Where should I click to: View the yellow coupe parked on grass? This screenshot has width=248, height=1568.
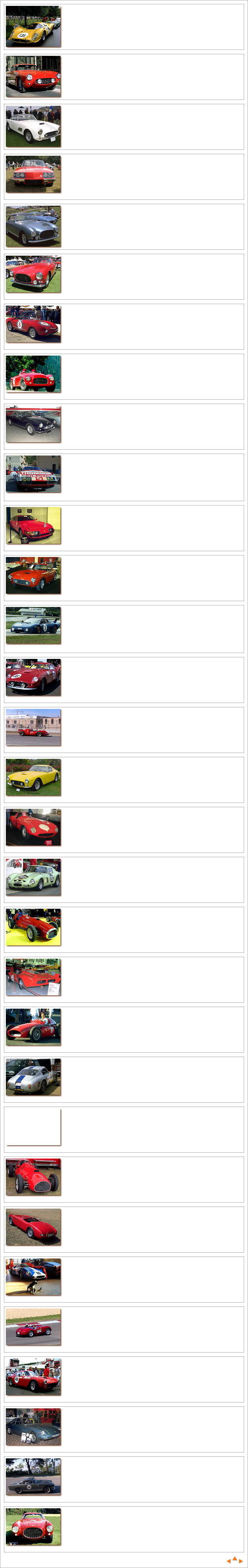click(x=34, y=777)
